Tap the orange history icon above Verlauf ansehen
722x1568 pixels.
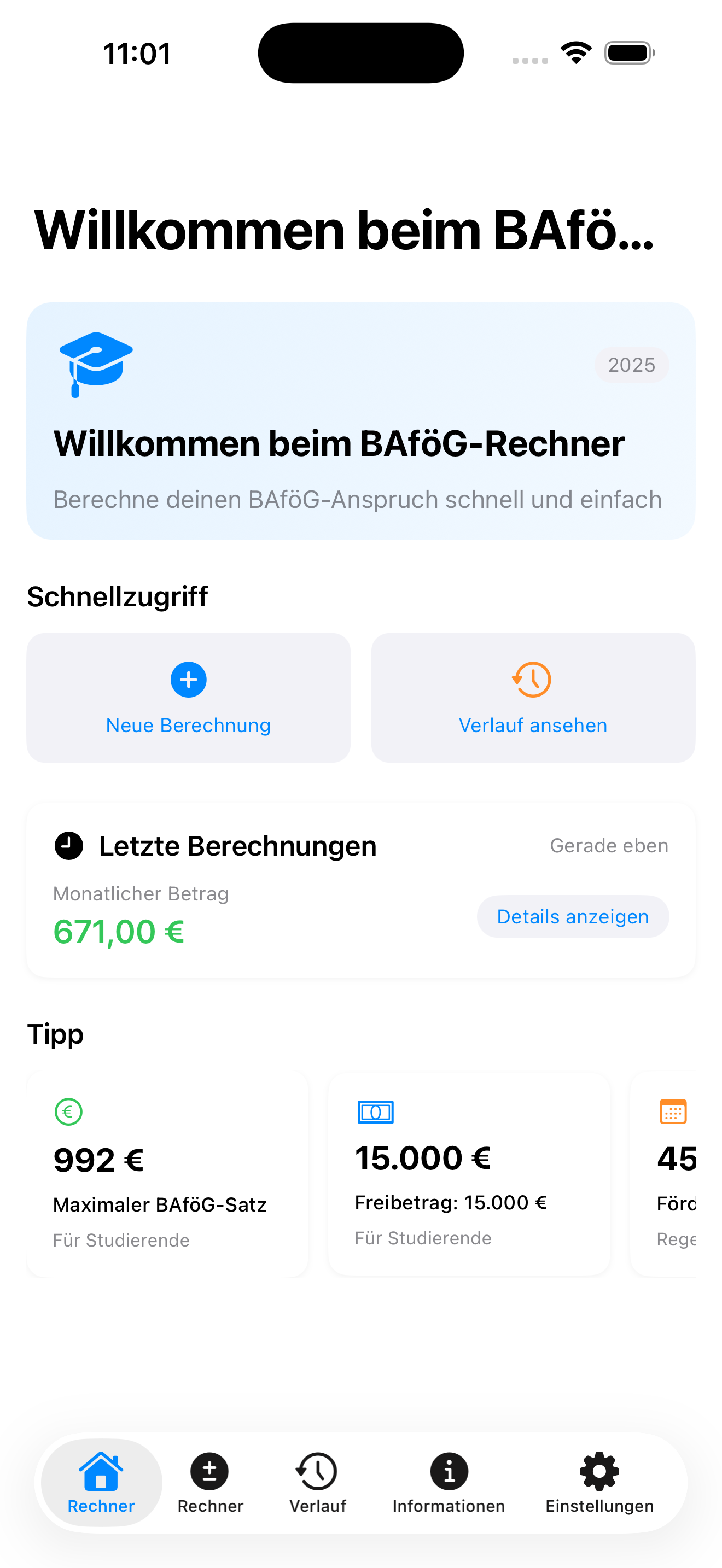click(532, 680)
